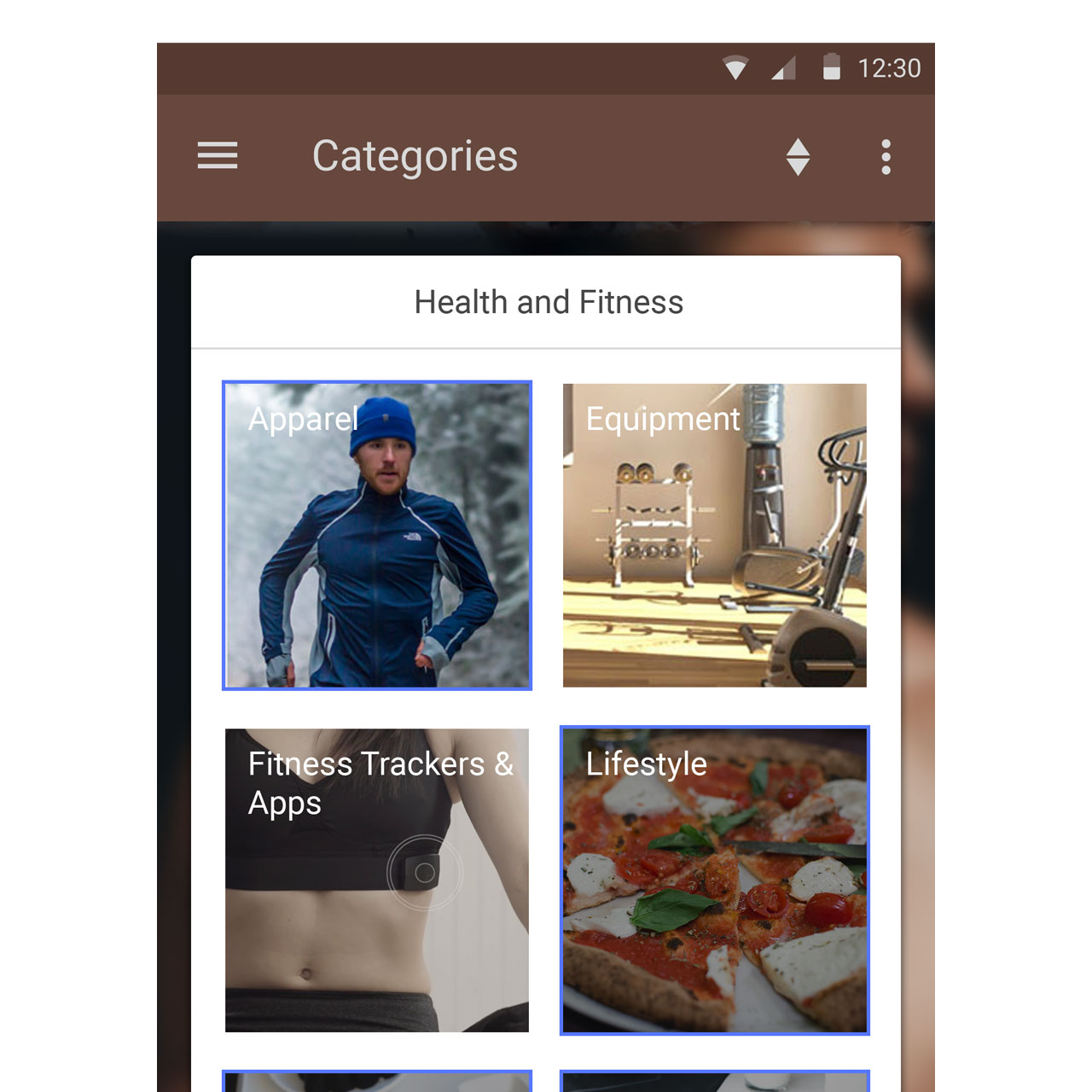View Fitness Trackers & Apps category
This screenshot has width=1092, height=1092.
click(x=377, y=880)
